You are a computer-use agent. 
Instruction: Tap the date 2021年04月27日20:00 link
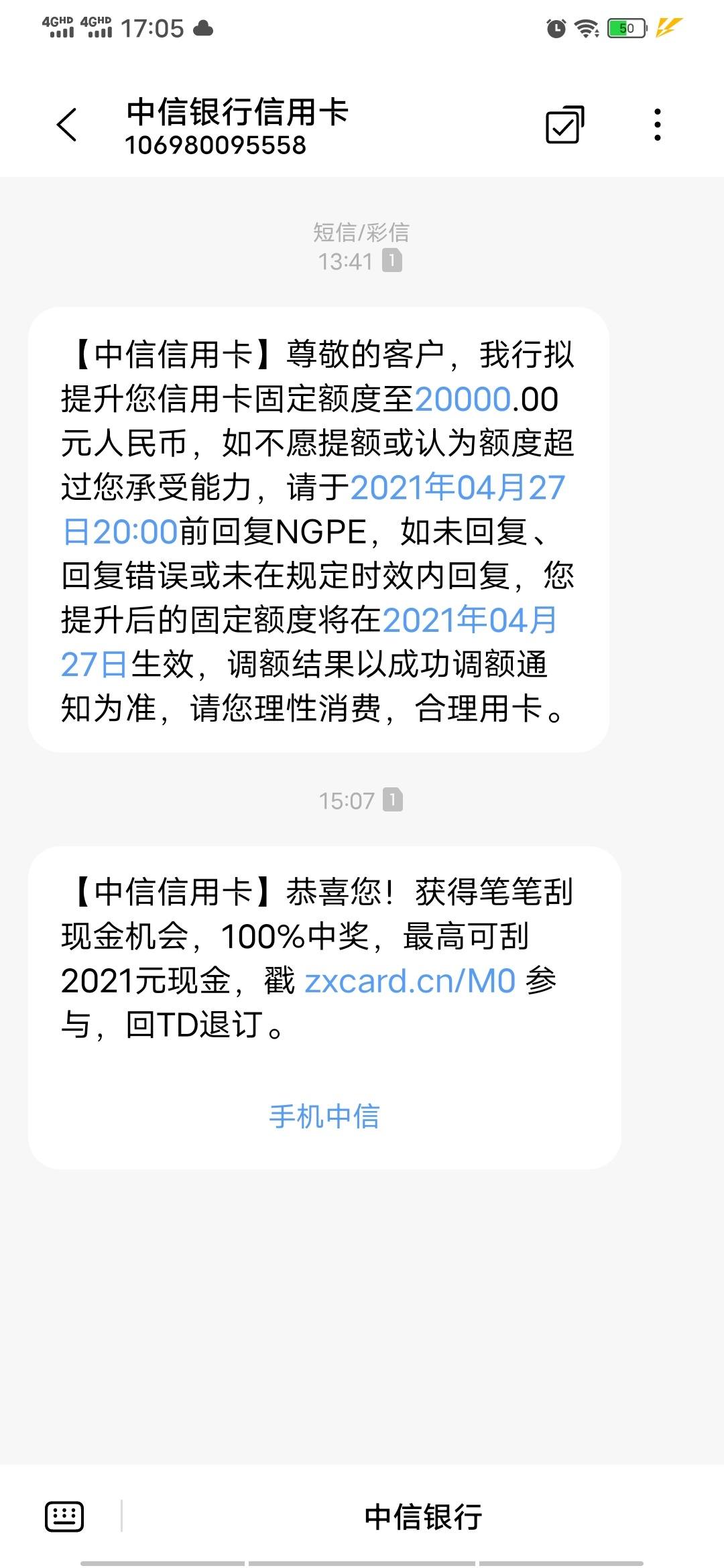click(x=314, y=509)
